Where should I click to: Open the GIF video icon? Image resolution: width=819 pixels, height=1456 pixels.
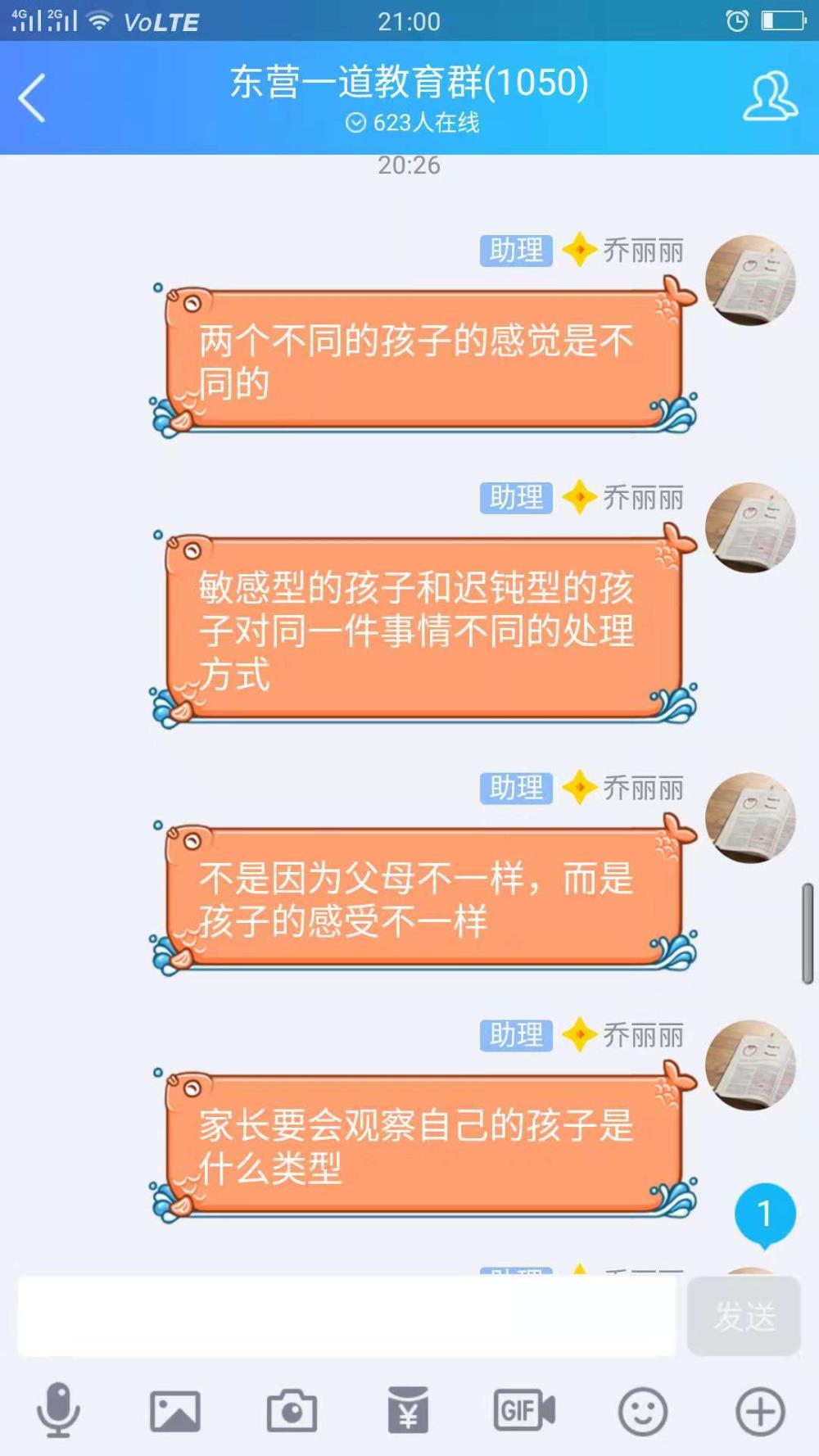point(524,1410)
